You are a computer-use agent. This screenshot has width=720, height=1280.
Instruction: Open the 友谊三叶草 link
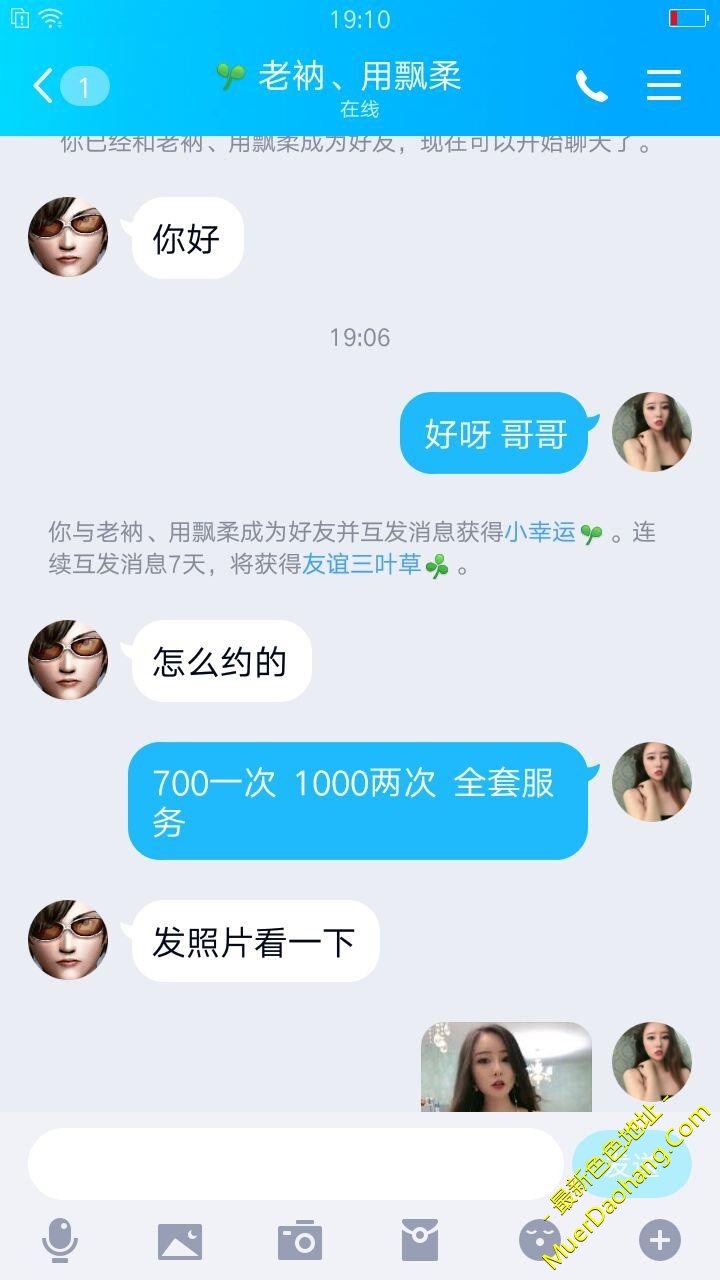click(362, 565)
